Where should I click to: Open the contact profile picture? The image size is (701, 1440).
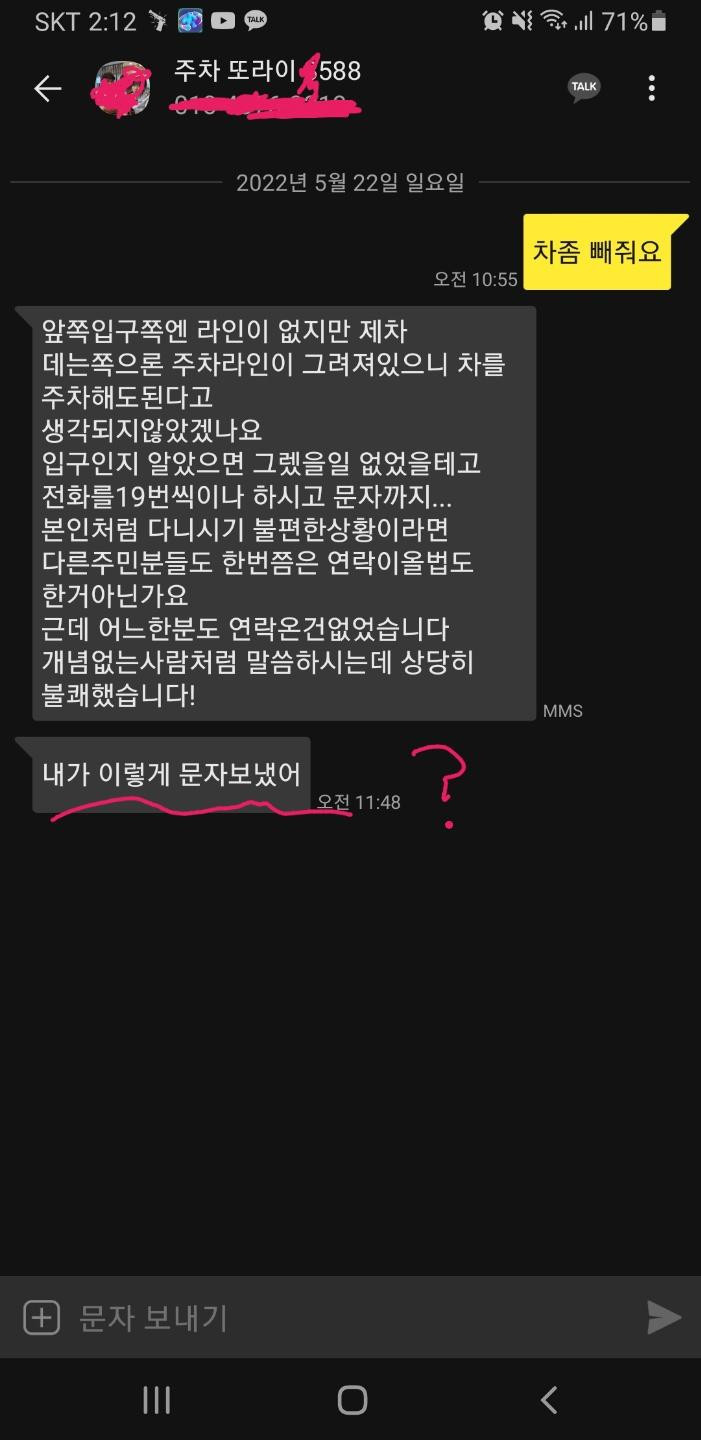point(121,88)
